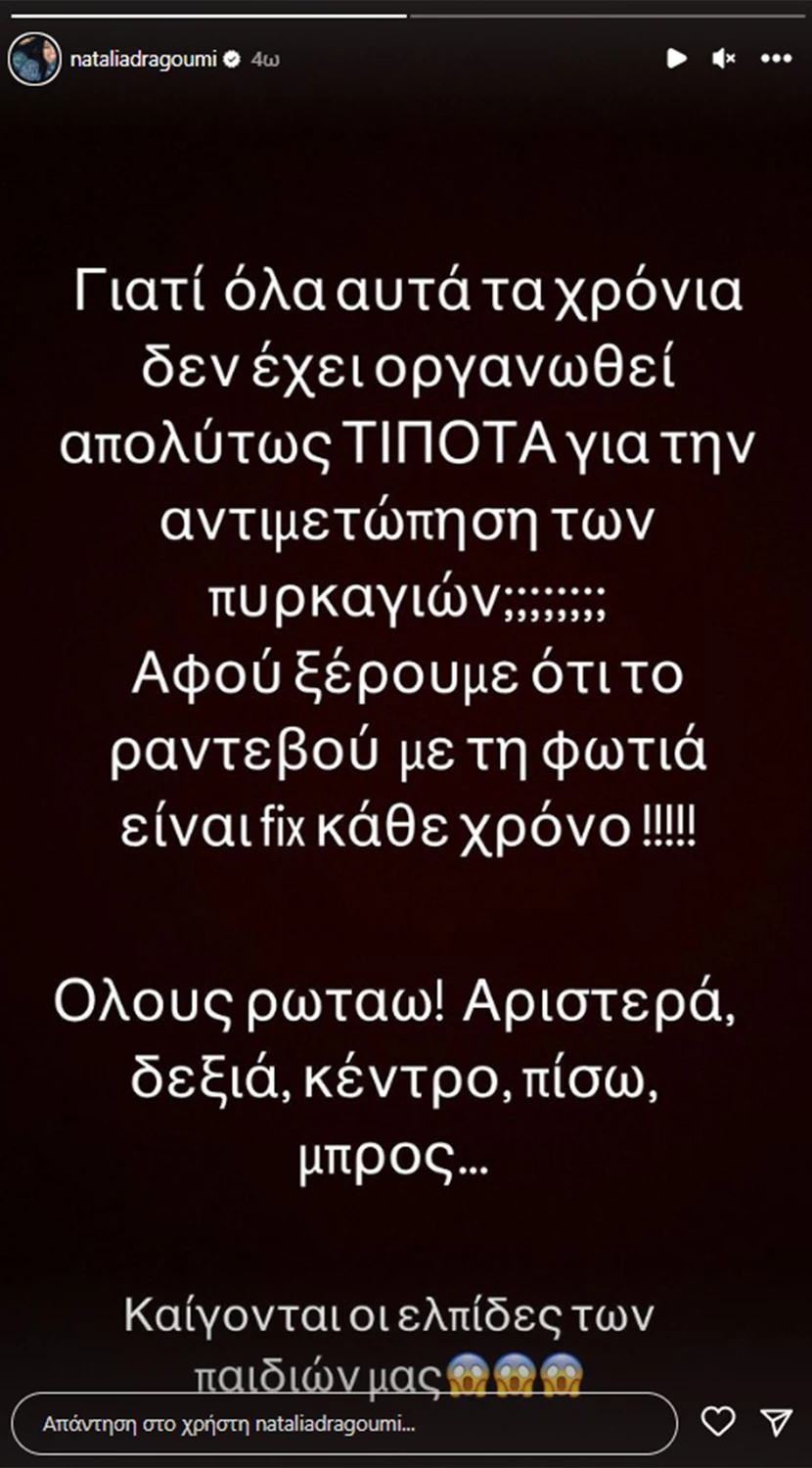This screenshot has height=1468, width=812.
Task: Tap the story play button
Action: [x=676, y=59]
